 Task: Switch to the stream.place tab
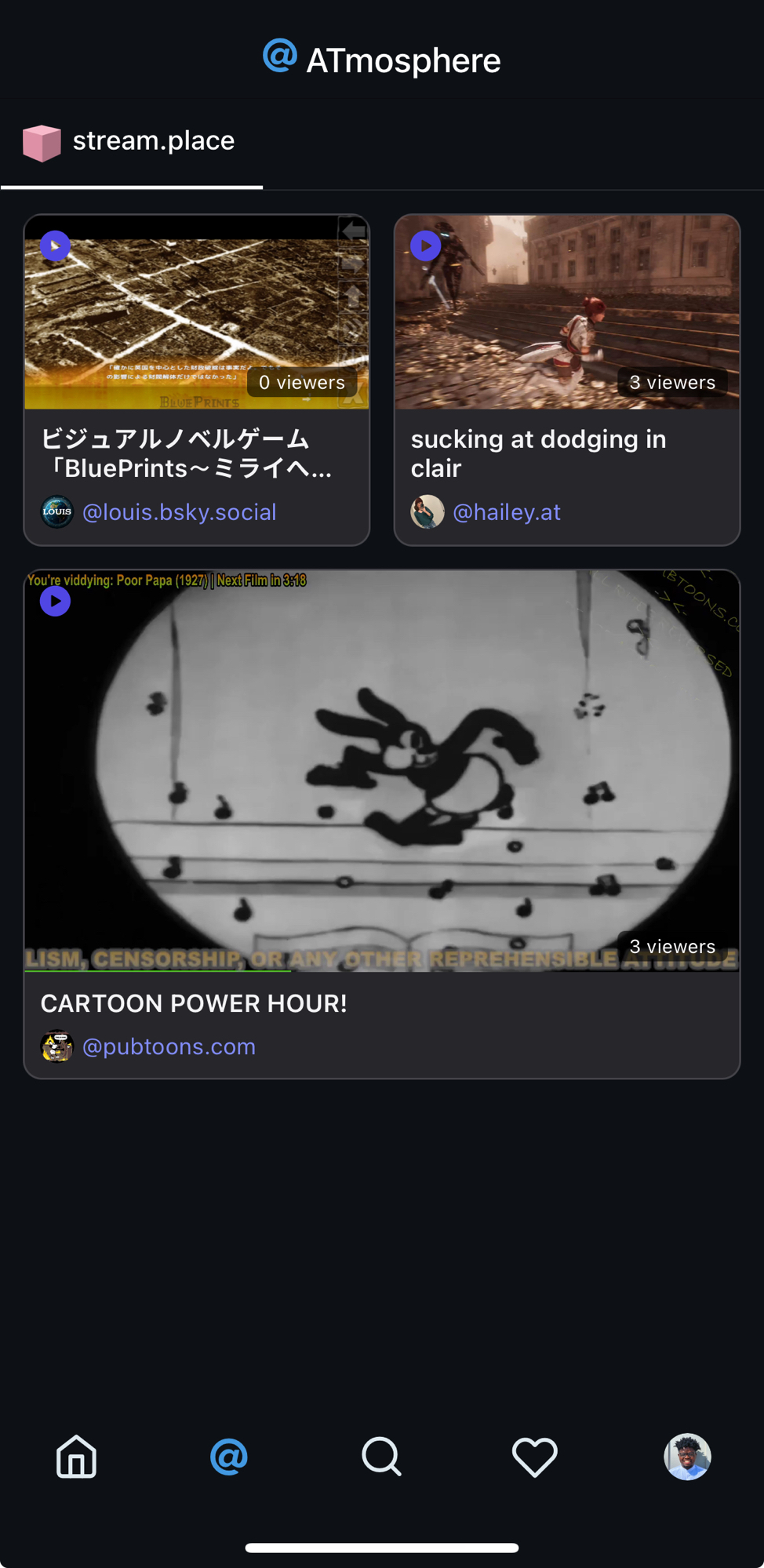(x=131, y=142)
